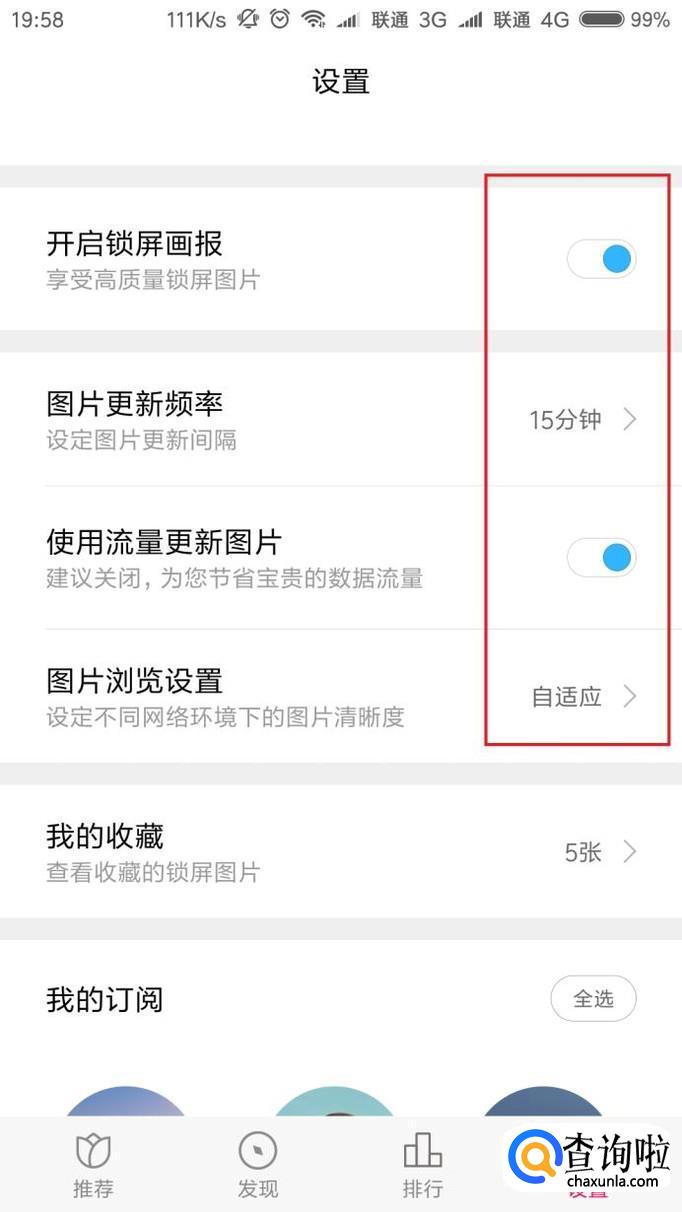Switch to the 推荐 tab

(x=93, y=1166)
